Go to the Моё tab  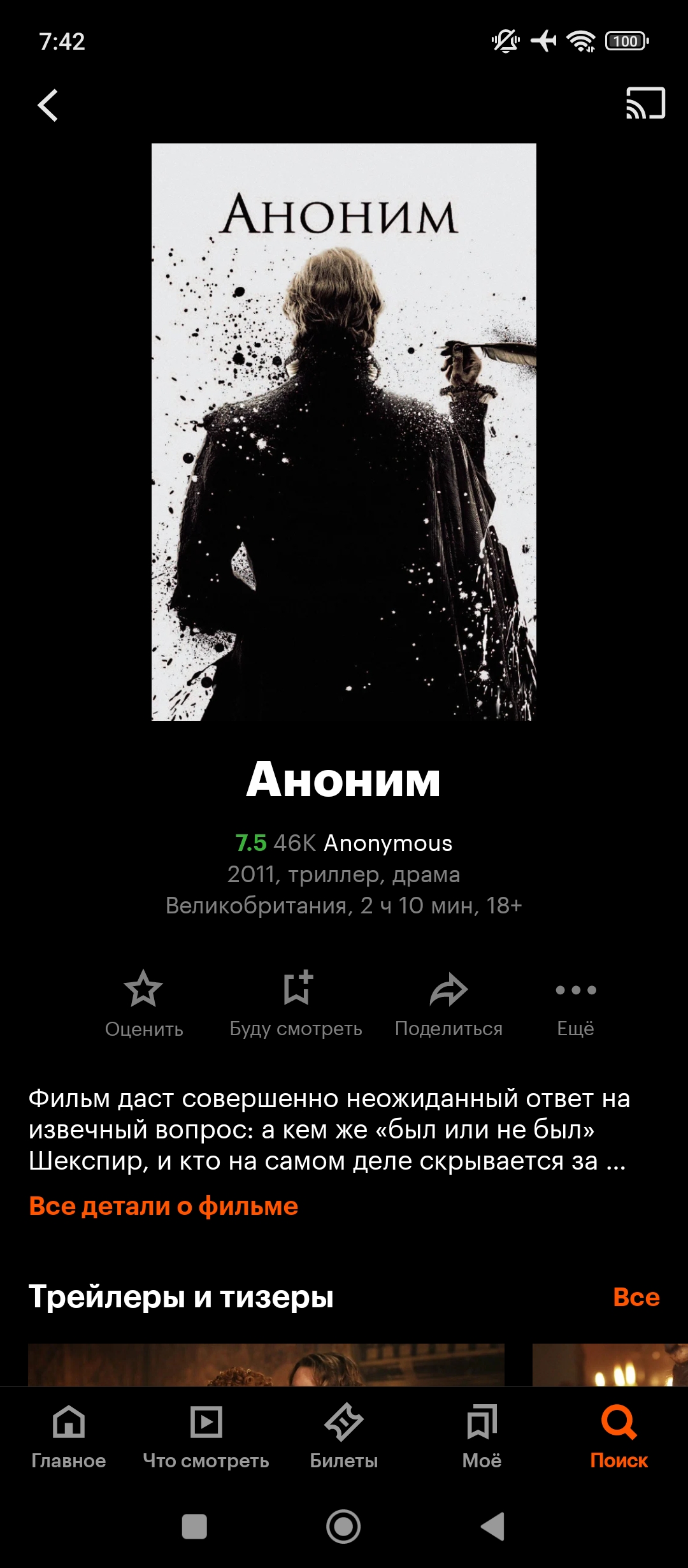[482, 1434]
